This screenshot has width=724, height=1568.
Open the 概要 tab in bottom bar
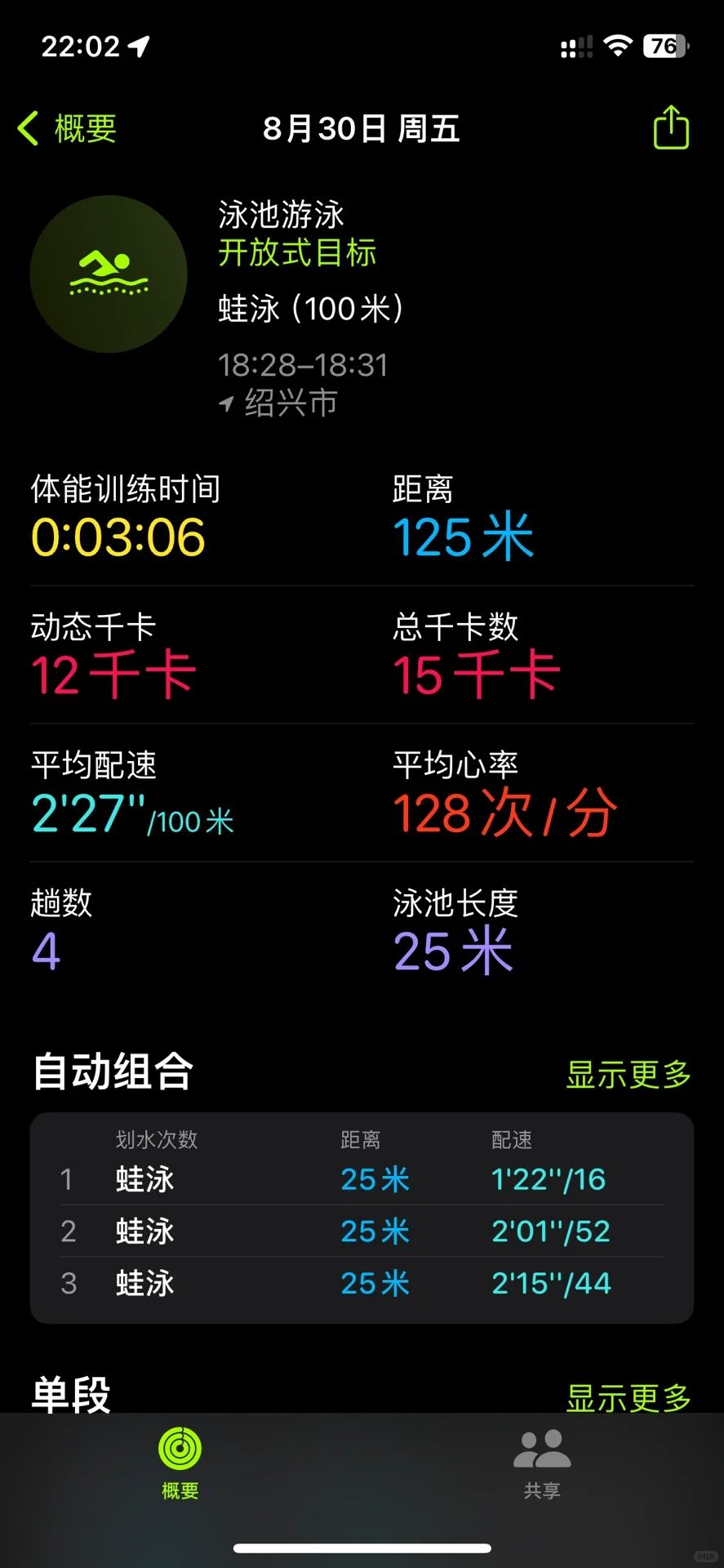(x=180, y=1465)
